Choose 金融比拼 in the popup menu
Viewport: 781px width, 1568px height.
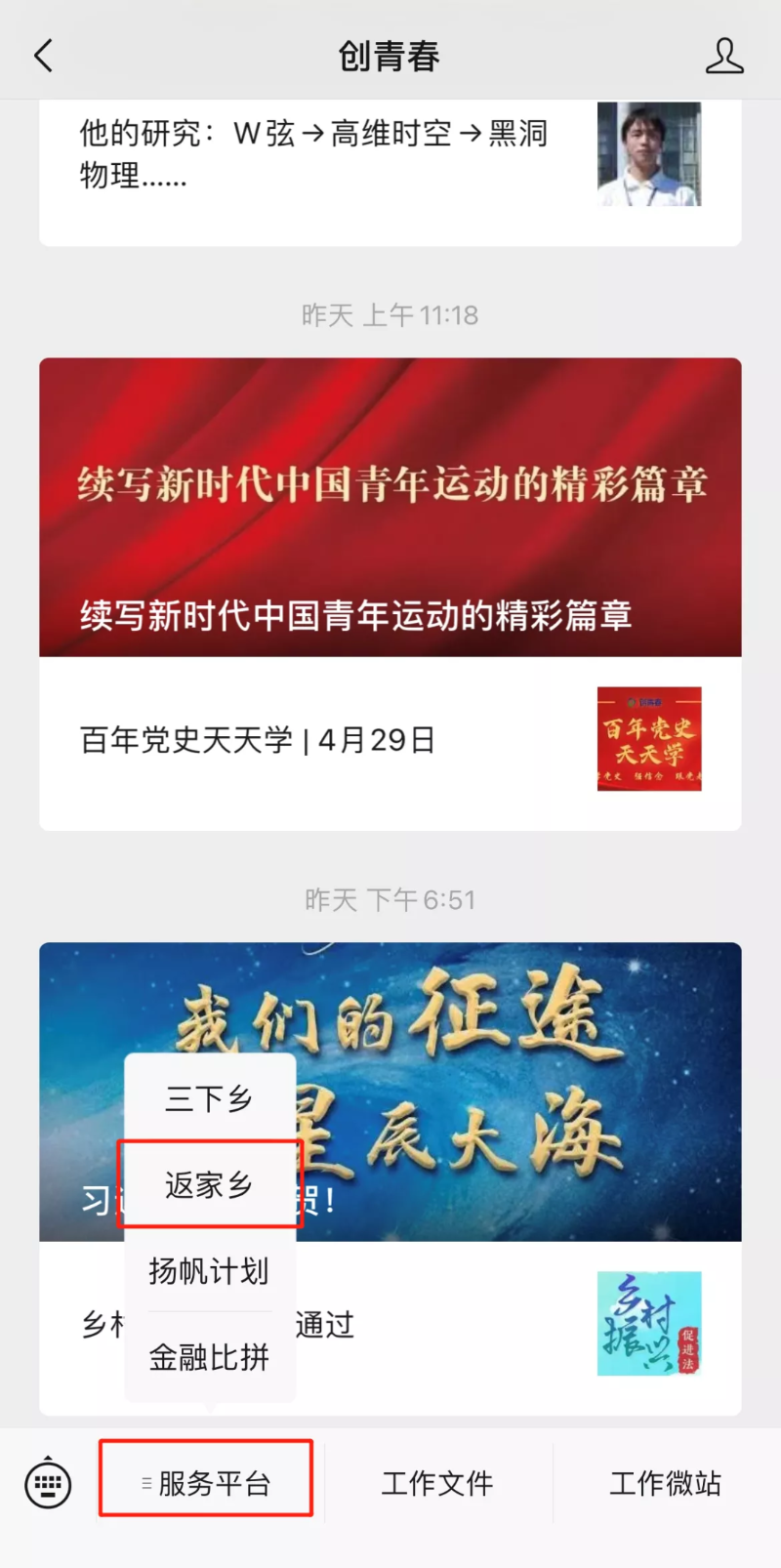tap(208, 1355)
